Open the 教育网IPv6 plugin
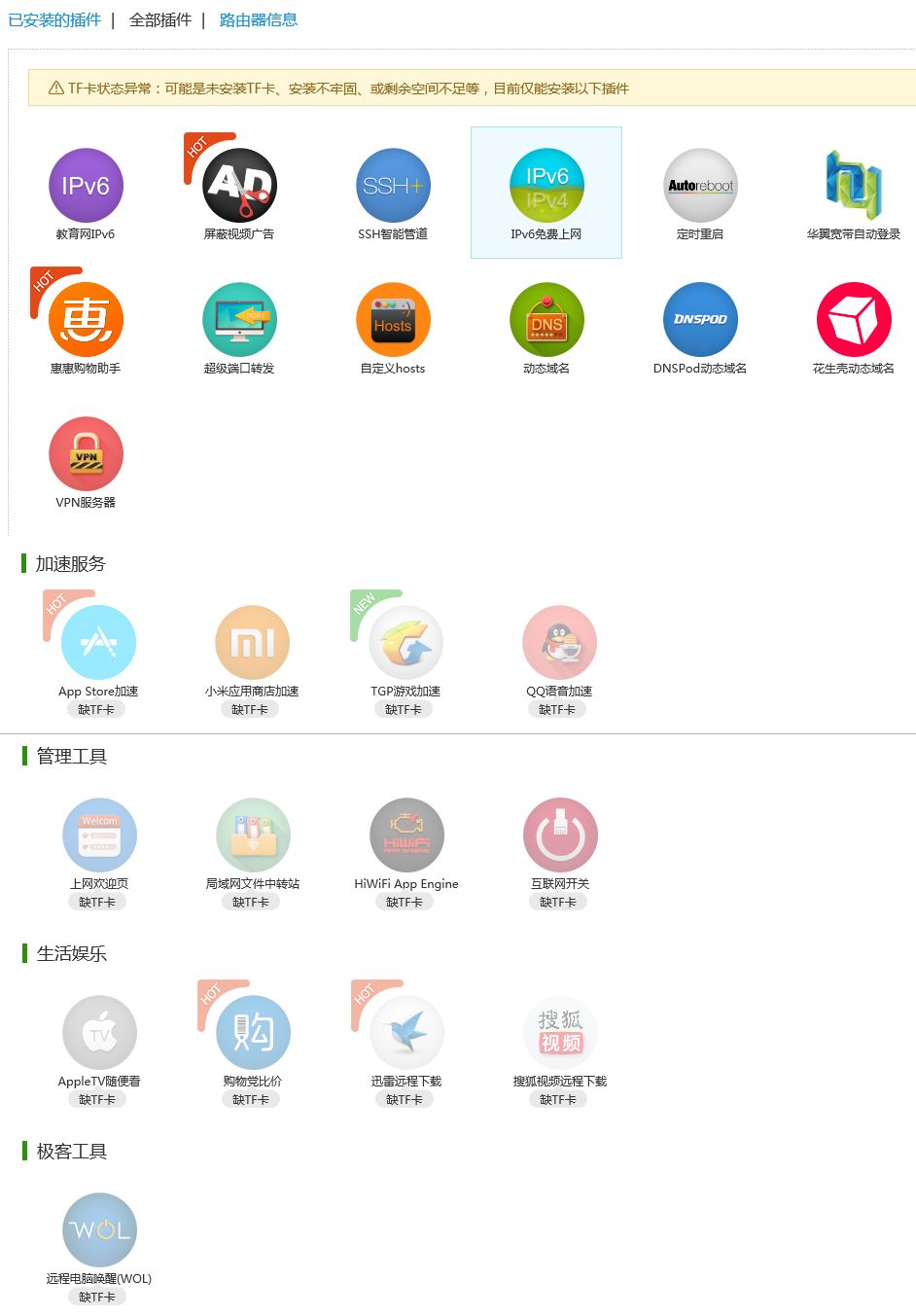The image size is (916, 1316). (x=86, y=186)
